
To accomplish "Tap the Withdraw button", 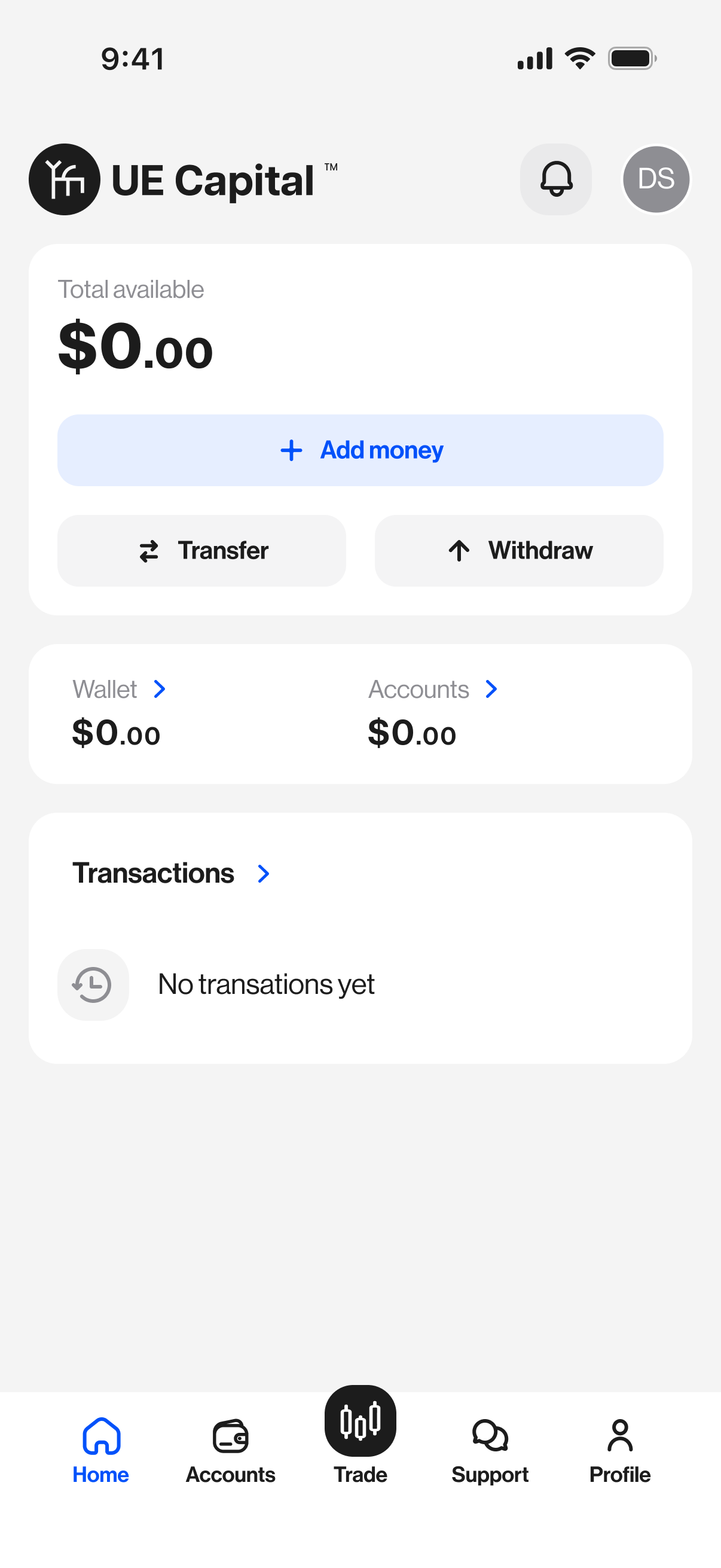I will [518, 550].
